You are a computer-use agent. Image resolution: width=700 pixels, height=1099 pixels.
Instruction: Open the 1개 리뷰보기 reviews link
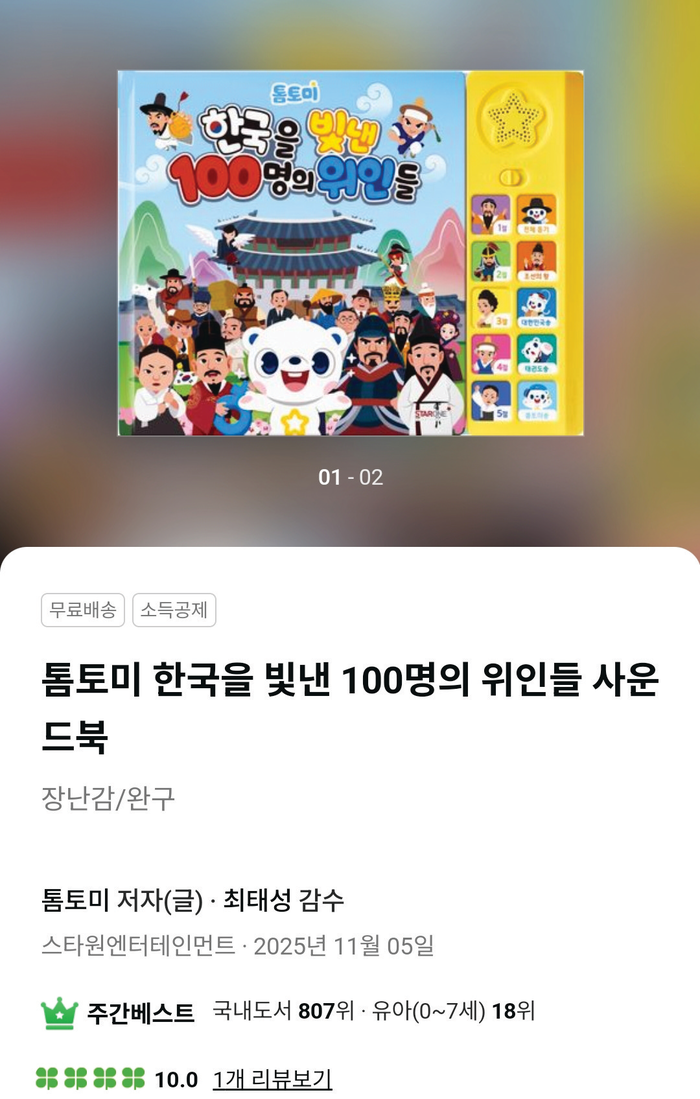pos(272,1079)
